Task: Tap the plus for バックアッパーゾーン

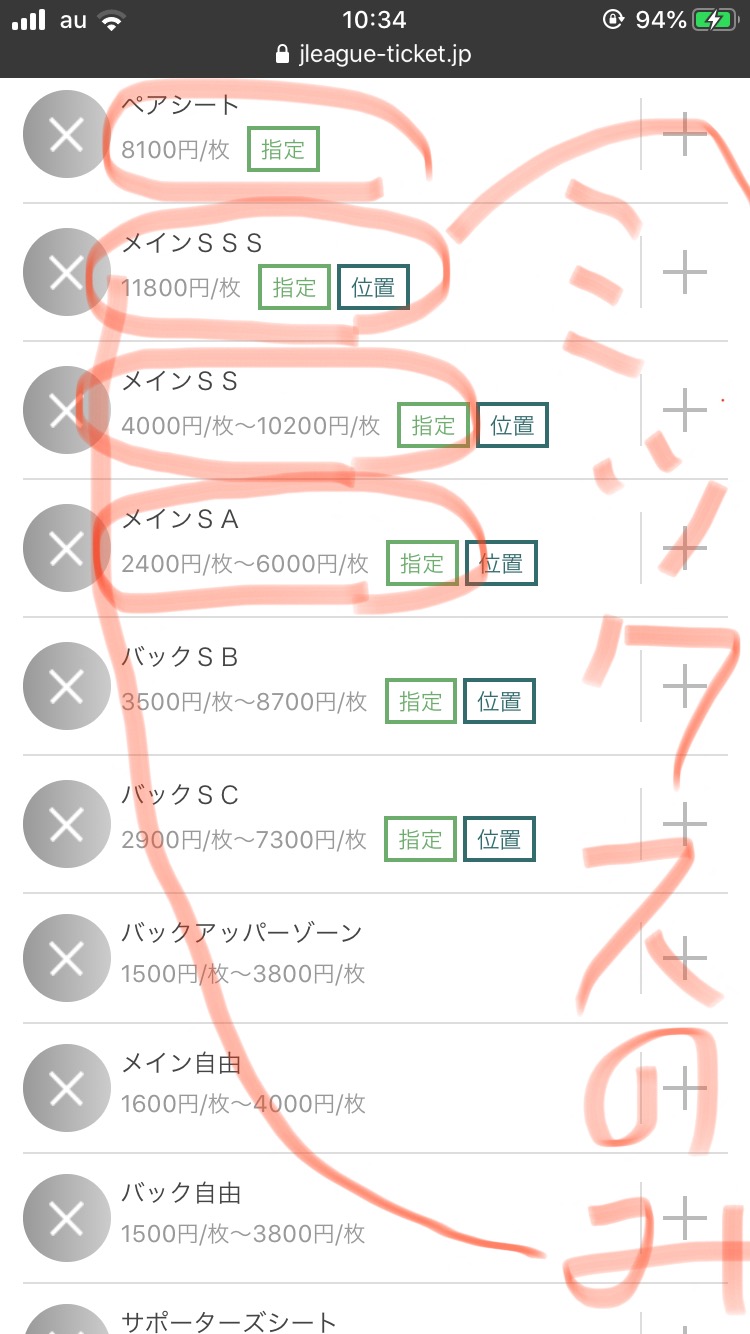Action: [x=685, y=958]
